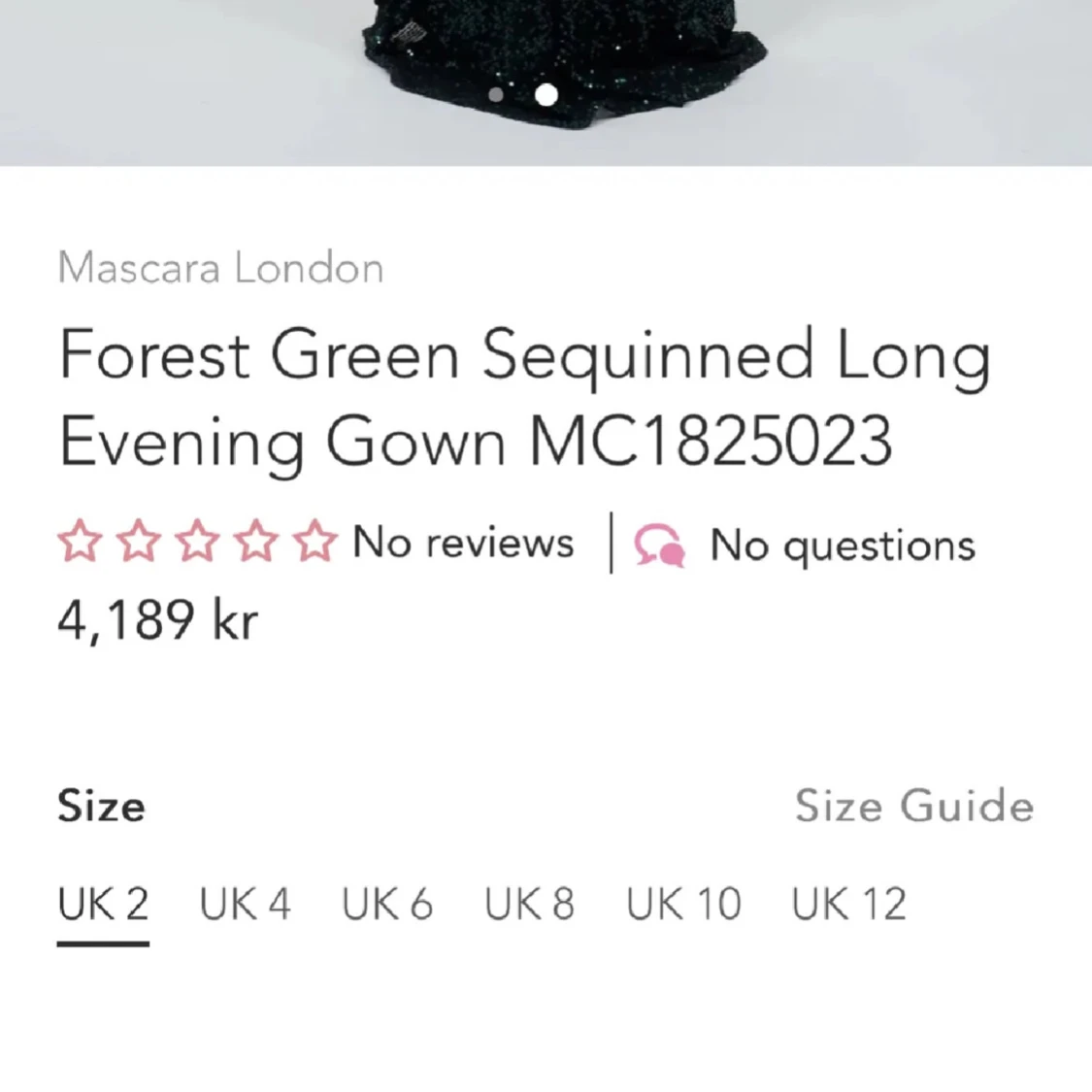Choose size UK 4
The width and height of the screenshot is (1092, 1092).
245,905
